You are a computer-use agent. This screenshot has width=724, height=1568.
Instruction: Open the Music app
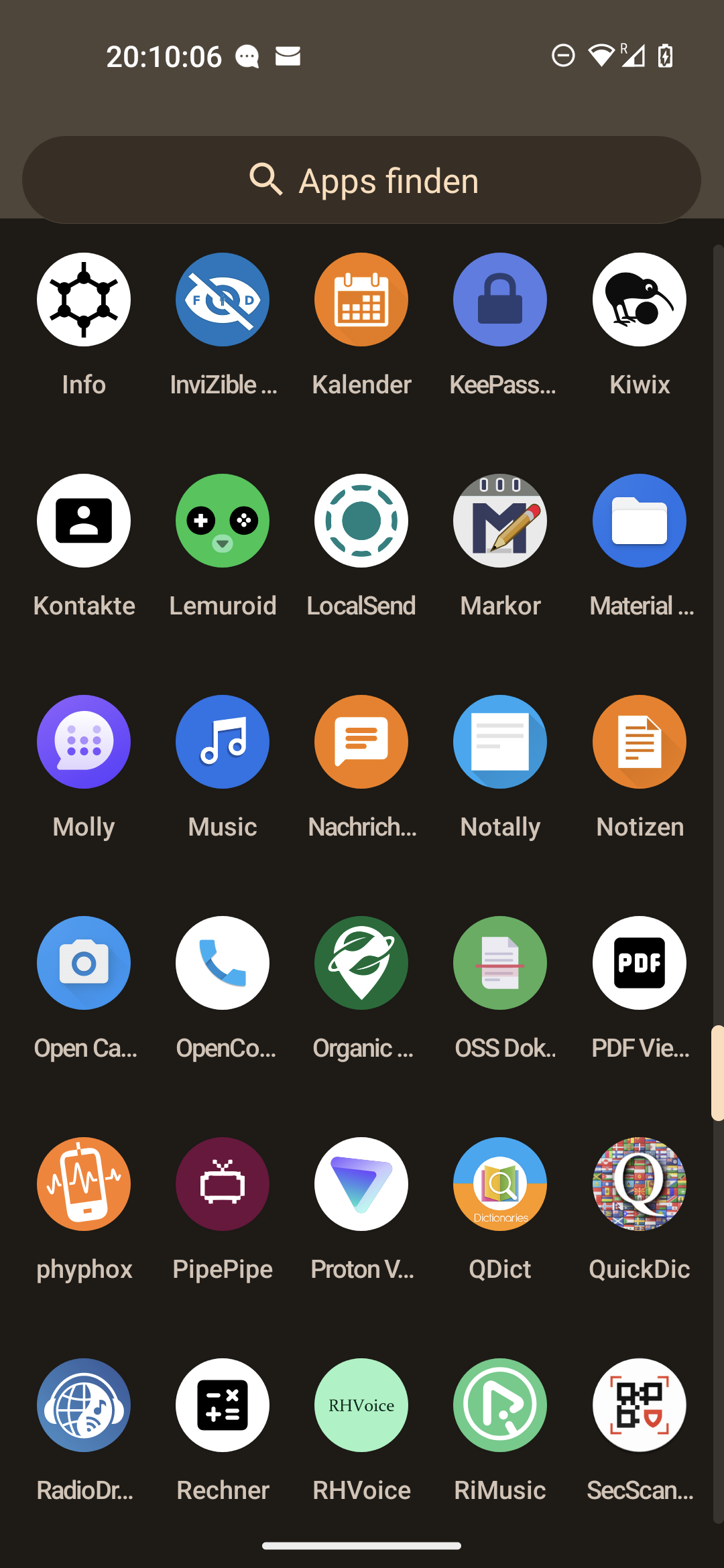point(223,742)
